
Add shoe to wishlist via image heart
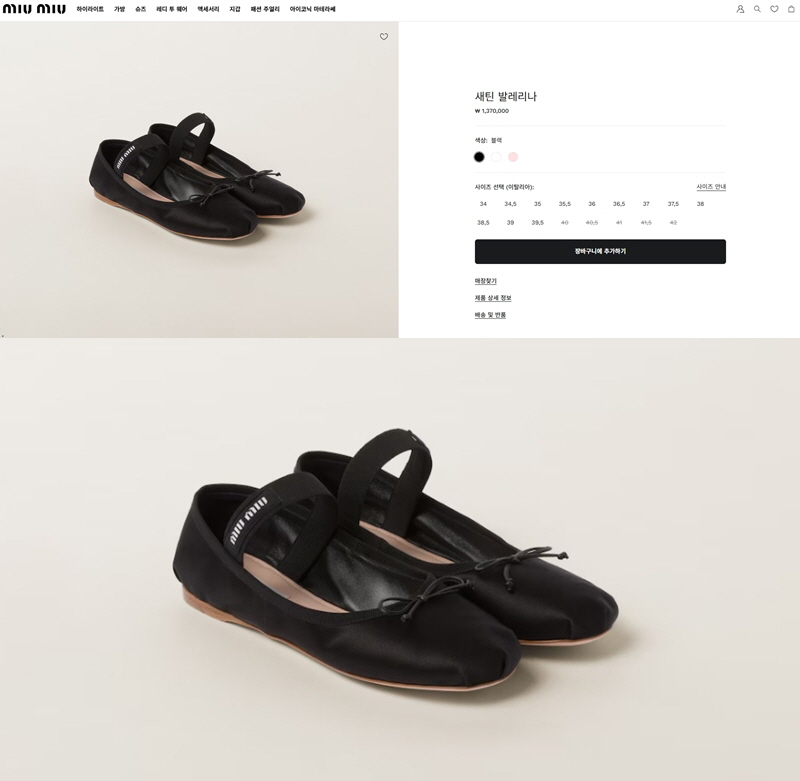pyautogui.click(x=384, y=37)
